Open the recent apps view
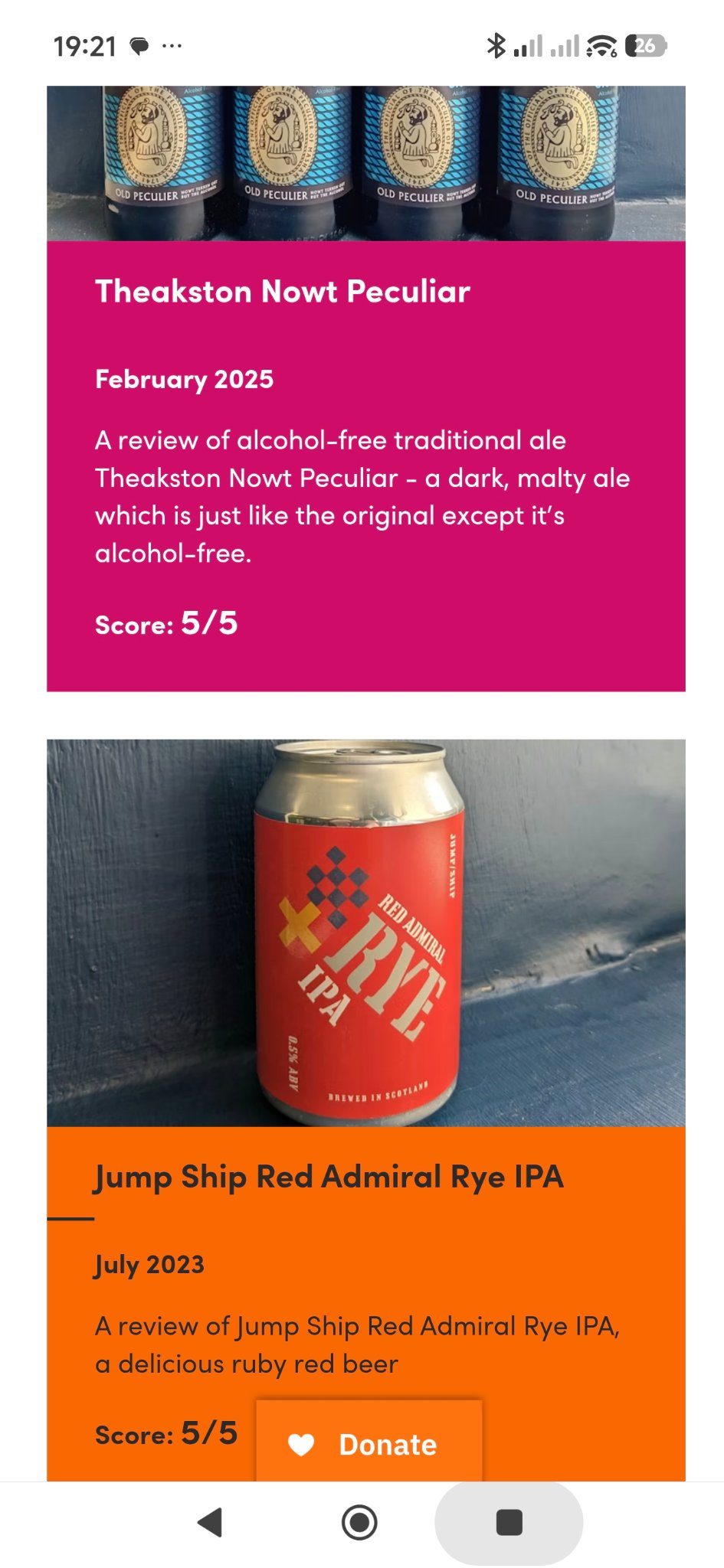Image resolution: width=724 pixels, height=1568 pixels. (509, 1522)
